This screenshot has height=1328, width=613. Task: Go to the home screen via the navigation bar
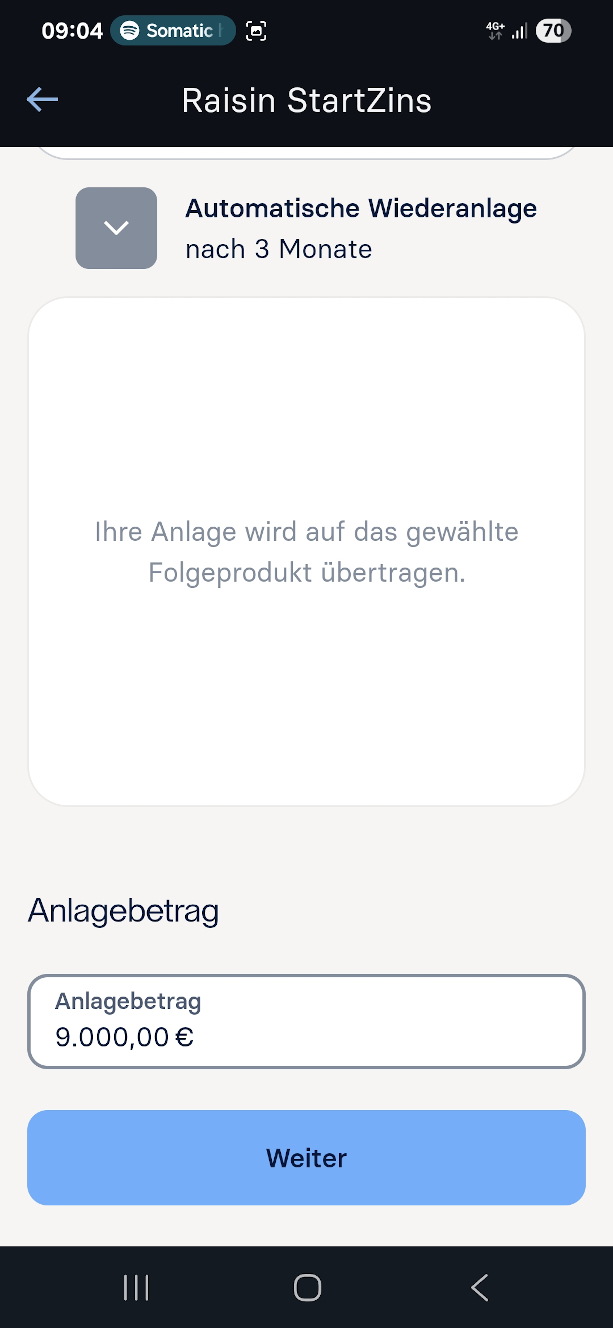point(307,1288)
